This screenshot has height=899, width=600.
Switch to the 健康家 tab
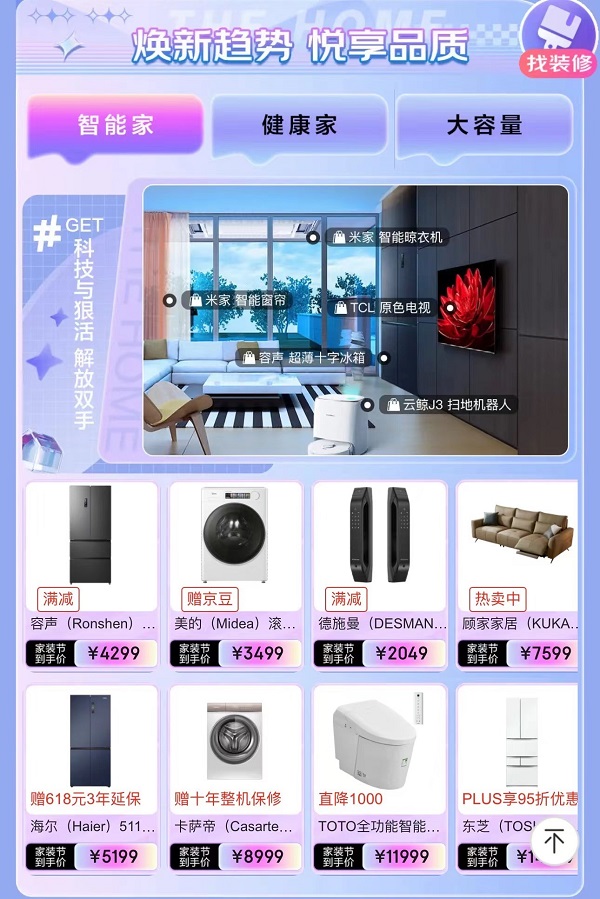[299, 126]
